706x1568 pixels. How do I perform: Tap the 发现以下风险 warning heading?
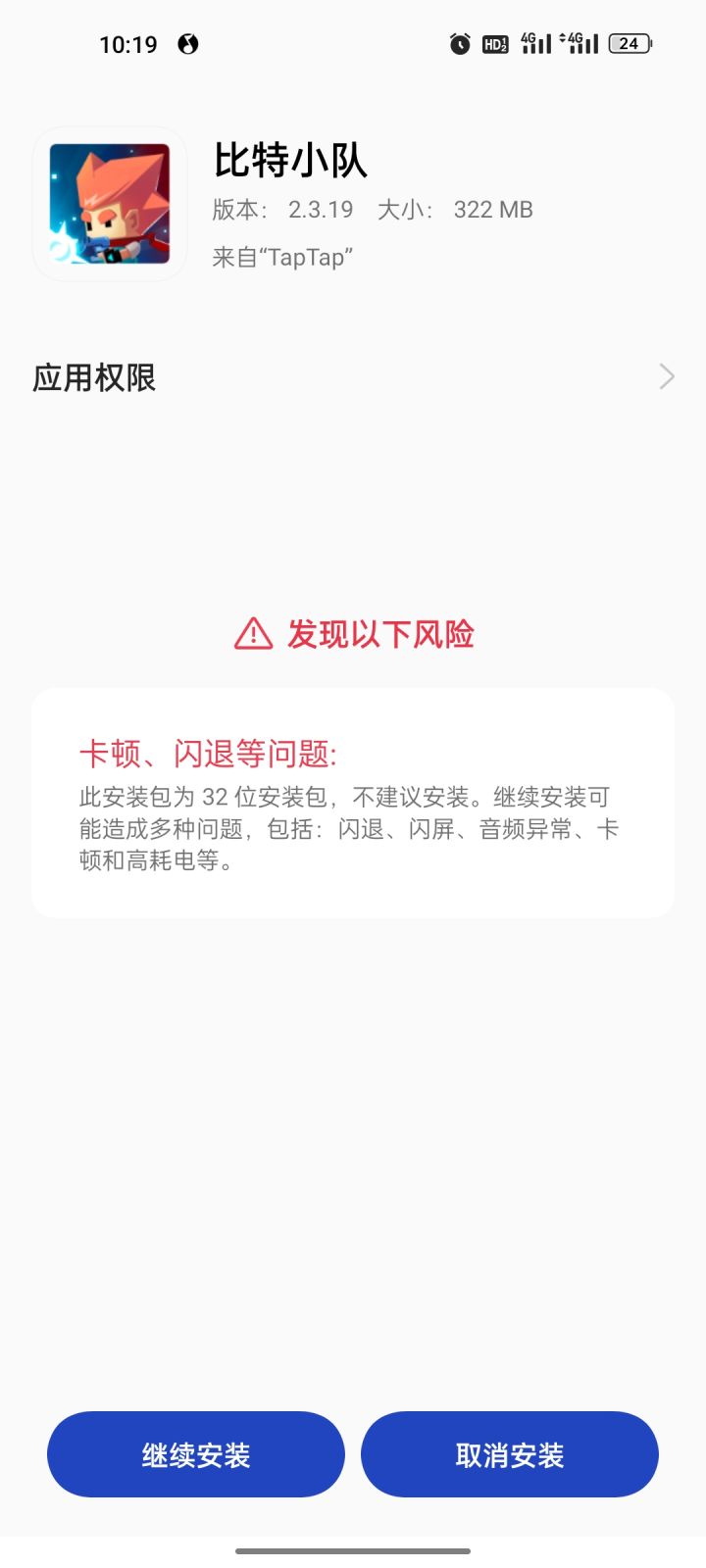(x=379, y=634)
